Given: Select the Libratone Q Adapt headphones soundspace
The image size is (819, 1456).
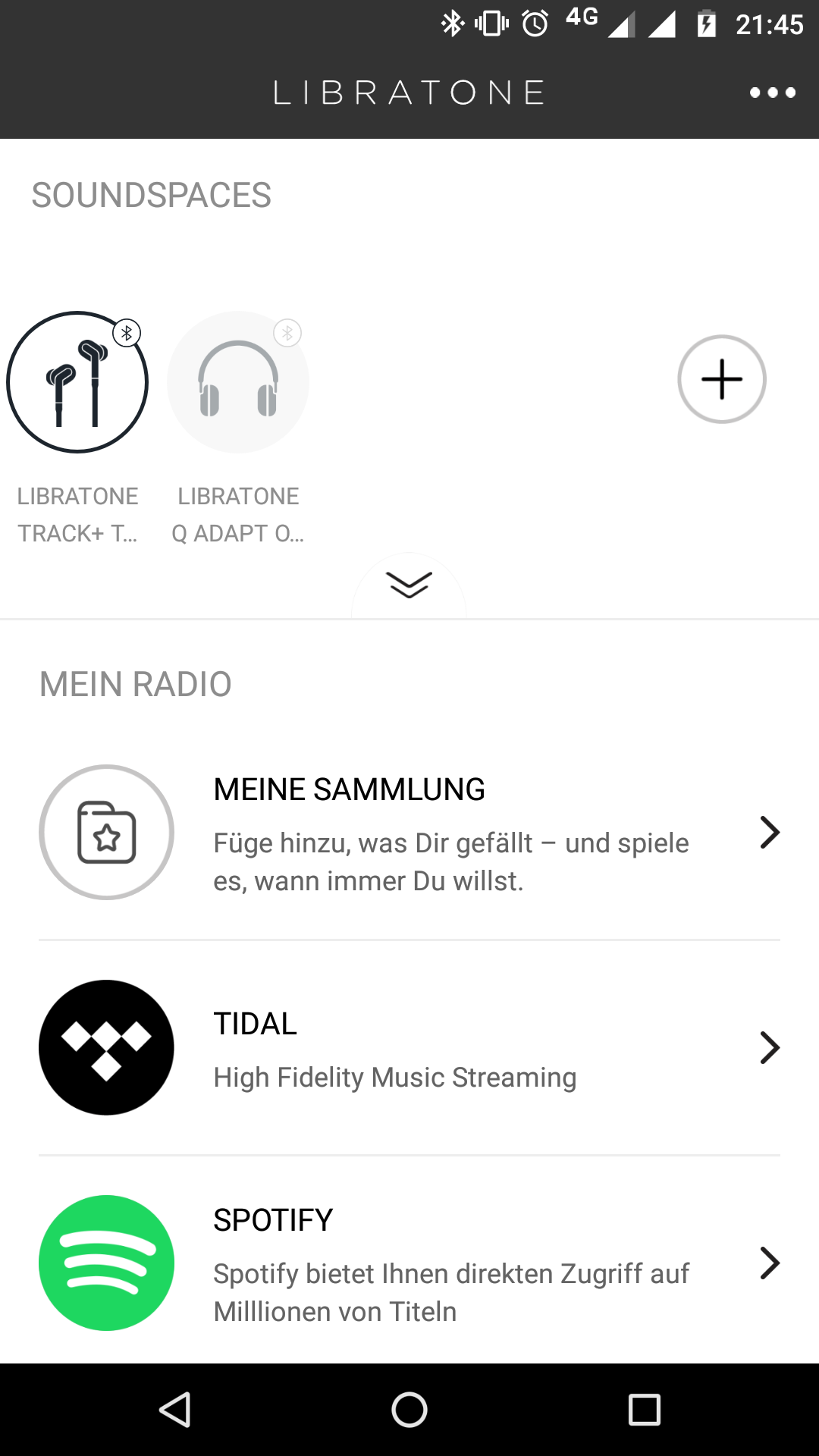Looking at the screenshot, I should (238, 382).
